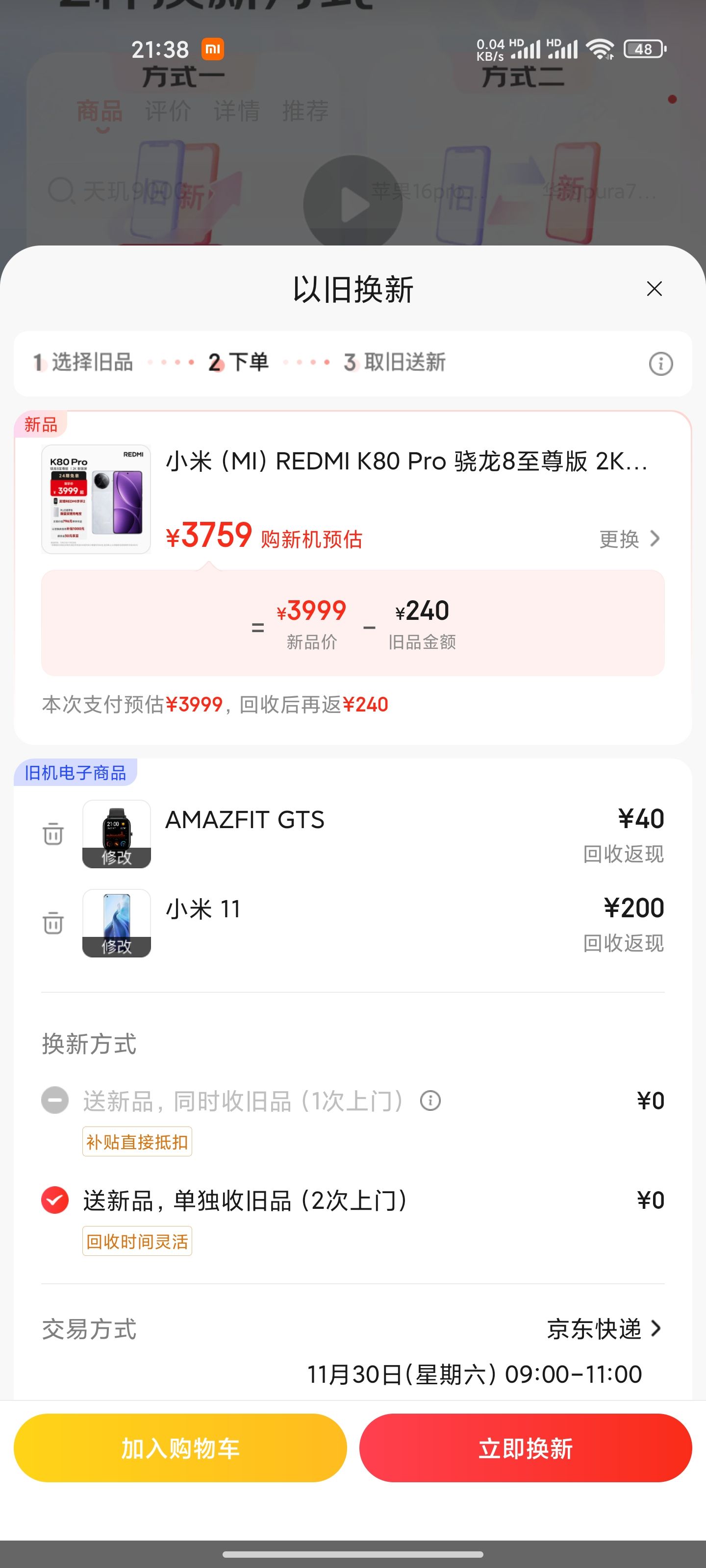
Task: Show info about the 1次上门 option
Action: (430, 1101)
